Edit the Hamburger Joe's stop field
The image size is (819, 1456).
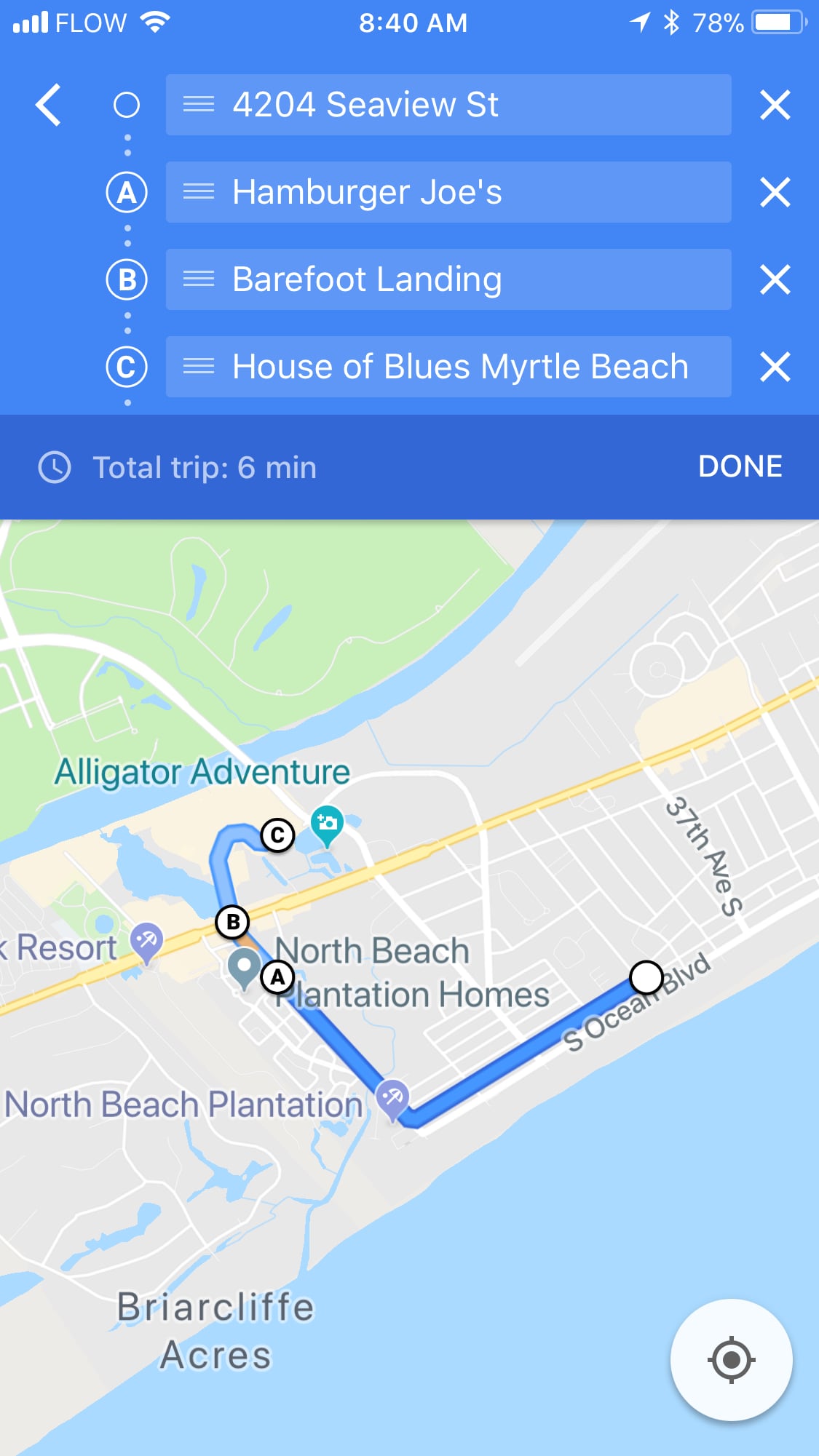[x=448, y=192]
